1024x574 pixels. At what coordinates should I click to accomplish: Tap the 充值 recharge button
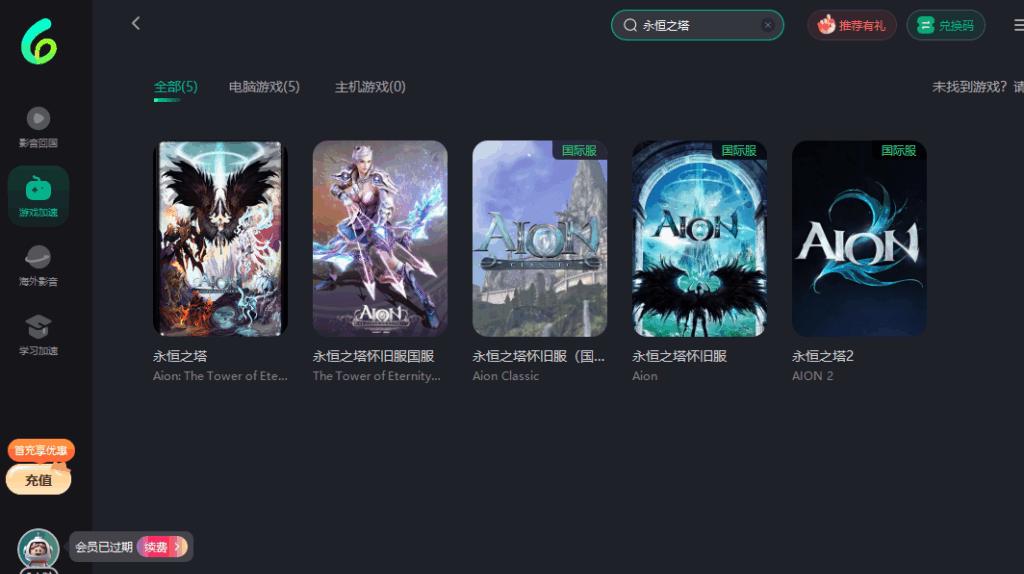(38, 480)
